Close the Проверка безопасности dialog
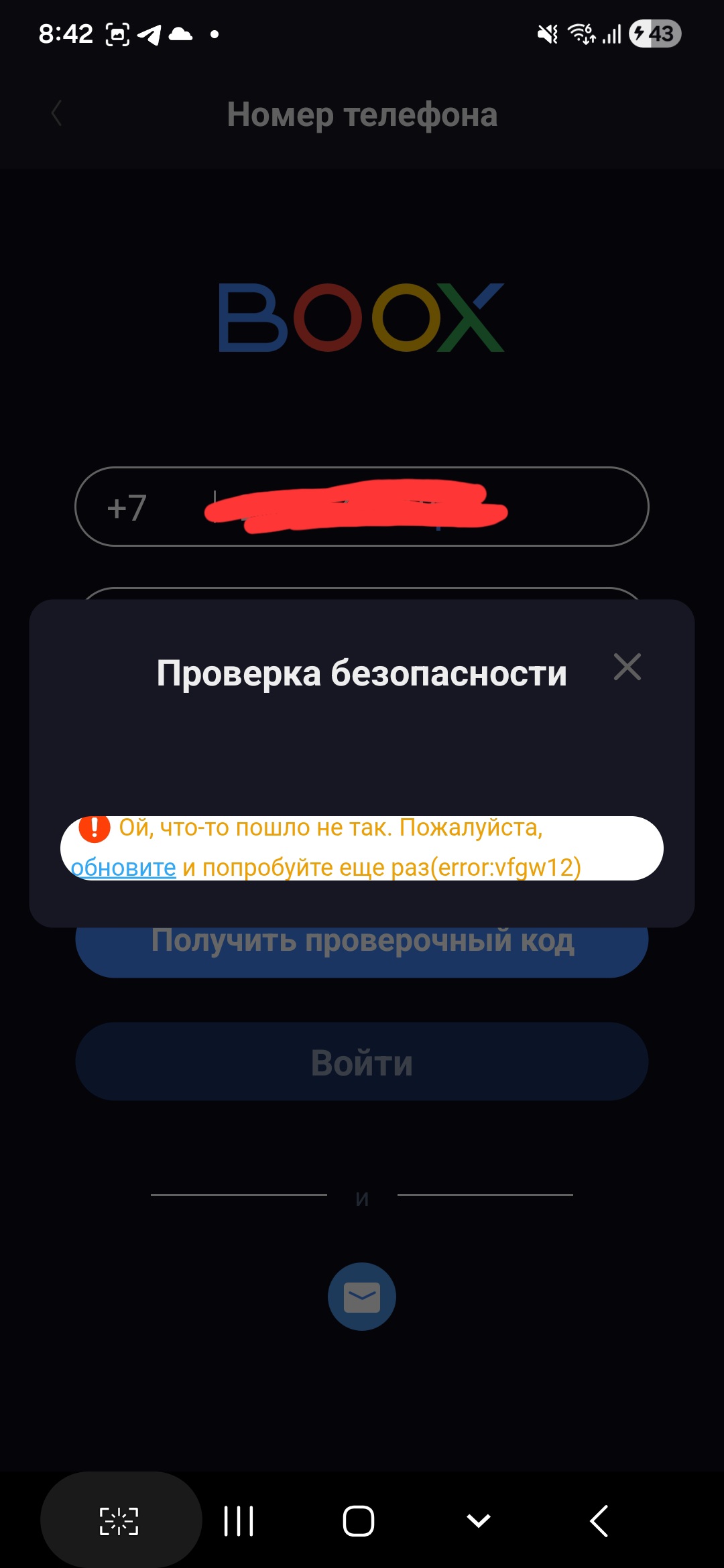Screen dimensions: 724x1568 [627, 667]
